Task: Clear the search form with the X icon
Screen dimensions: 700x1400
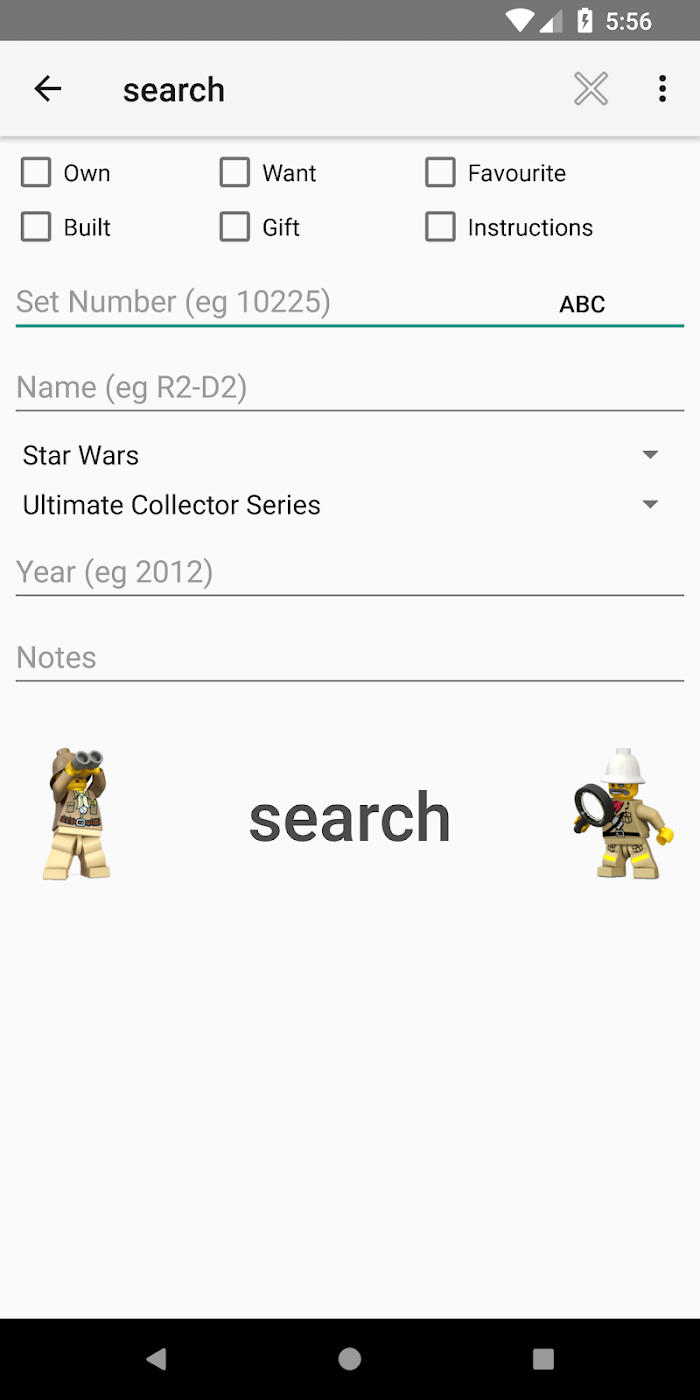Action: 591,89
